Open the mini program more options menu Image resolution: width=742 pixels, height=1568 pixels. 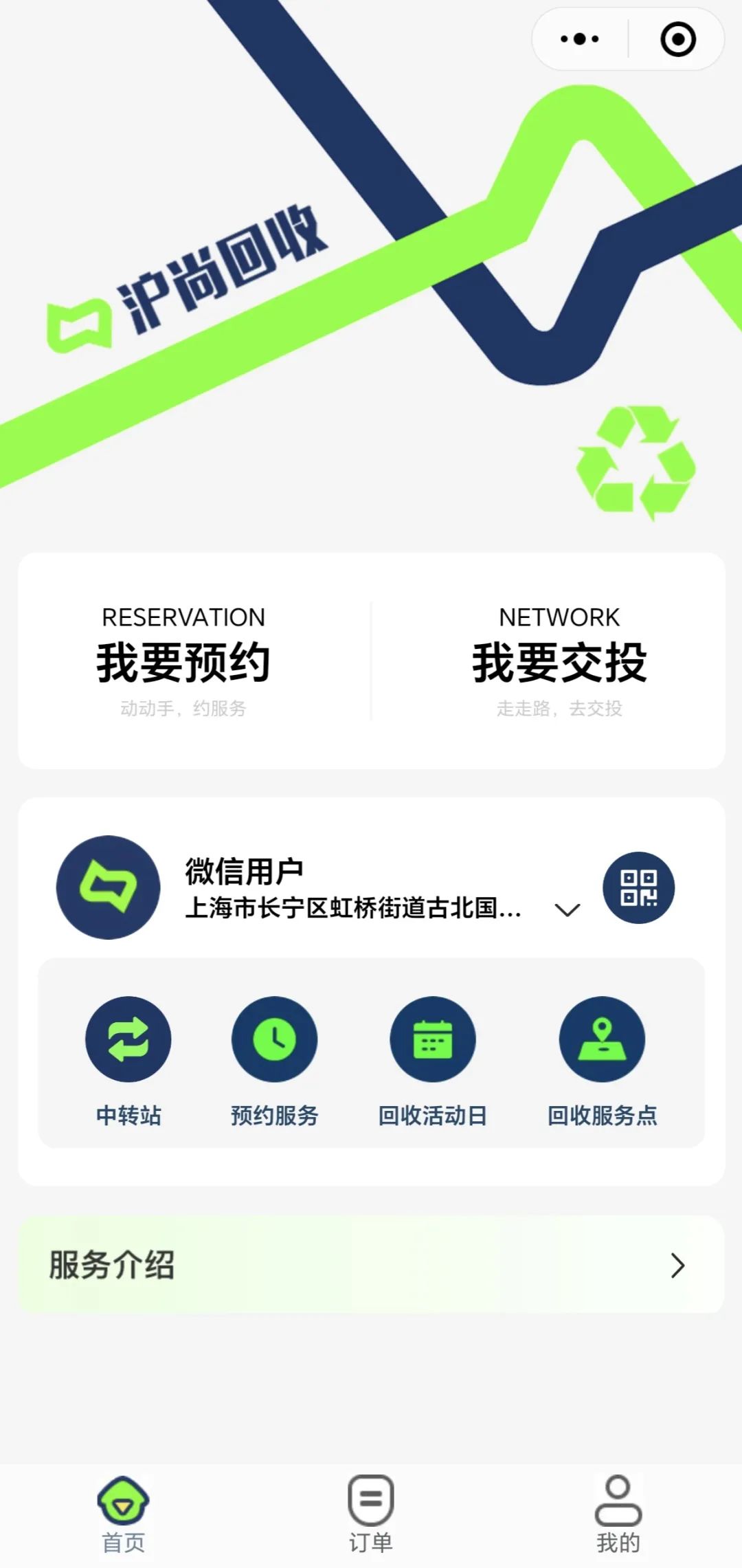tap(580, 39)
